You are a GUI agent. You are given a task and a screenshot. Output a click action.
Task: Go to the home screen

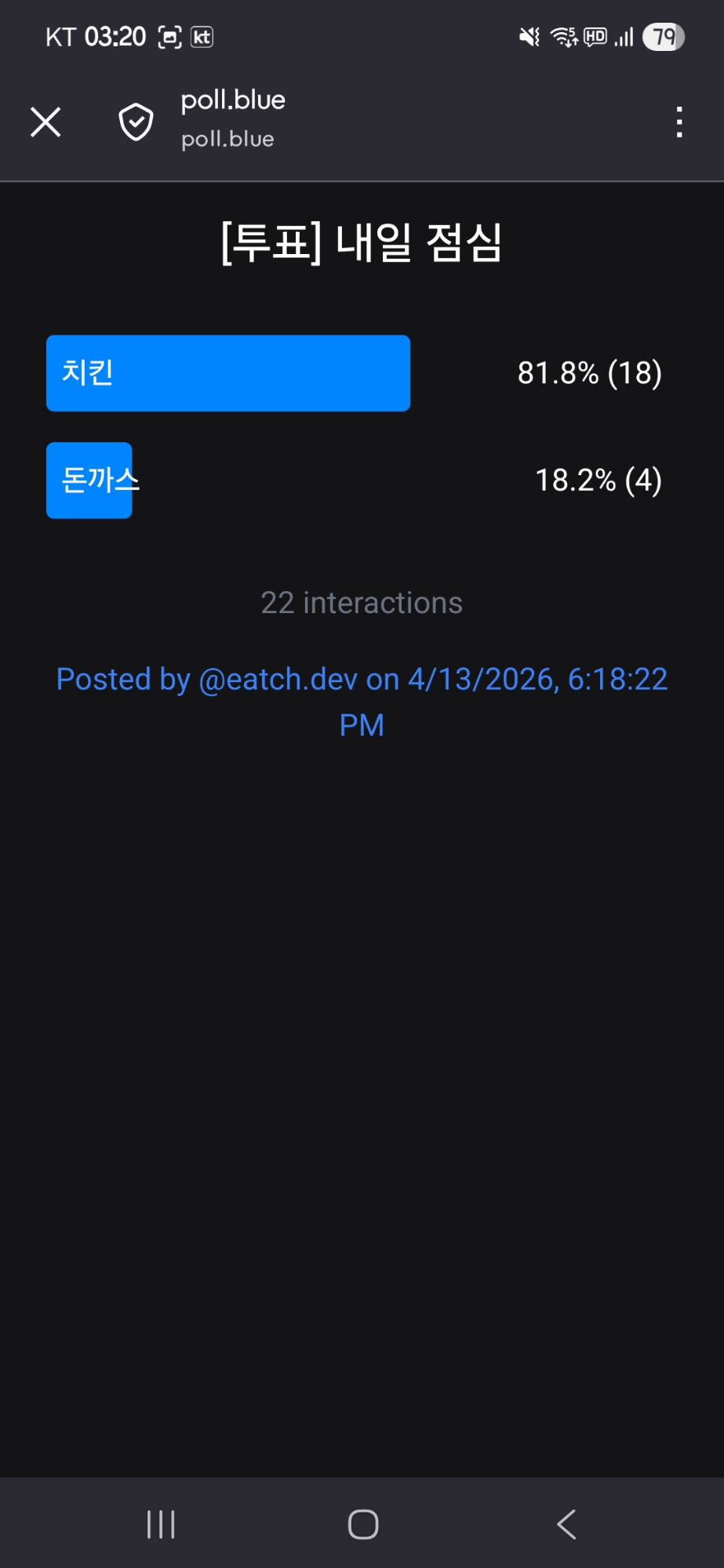363,1524
